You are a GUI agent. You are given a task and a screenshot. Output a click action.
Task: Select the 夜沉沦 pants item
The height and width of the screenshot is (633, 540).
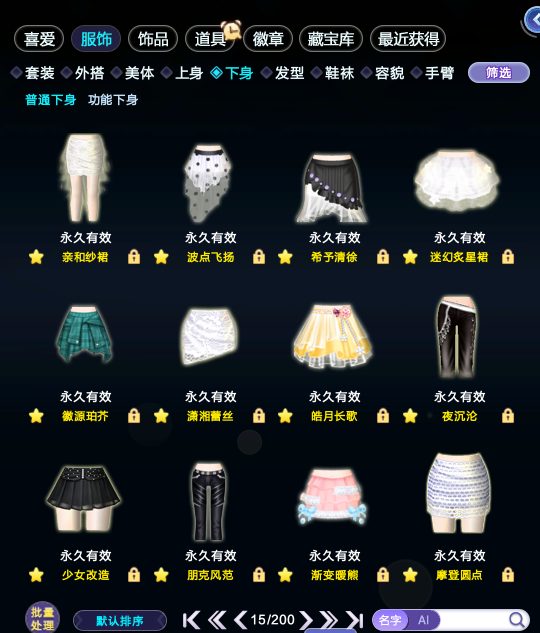pyautogui.click(x=458, y=337)
